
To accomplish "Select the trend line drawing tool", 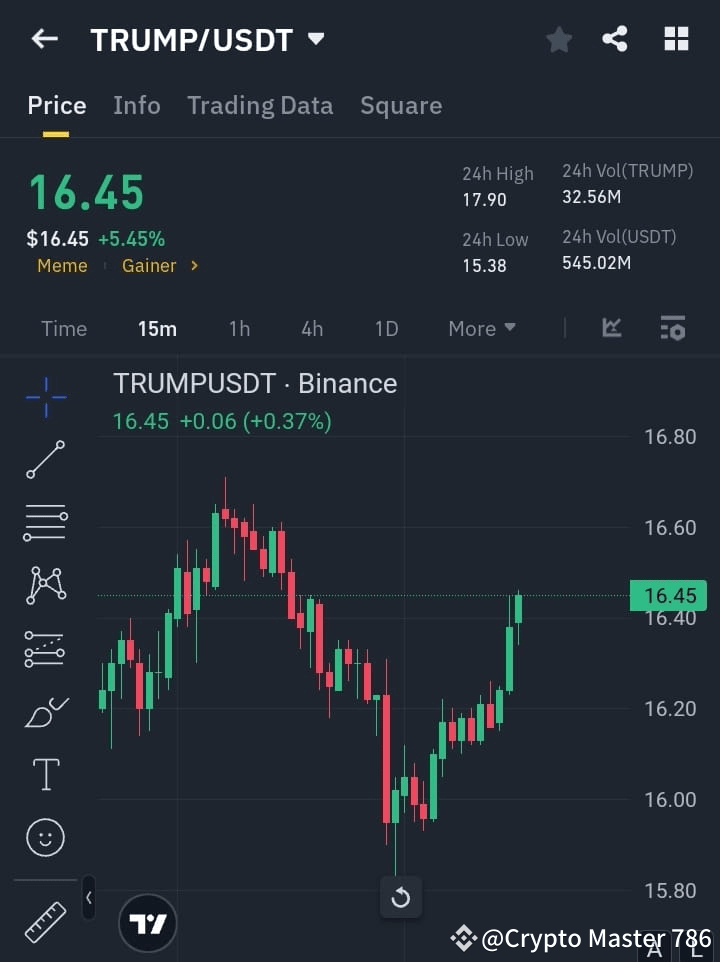I will tap(44, 460).
